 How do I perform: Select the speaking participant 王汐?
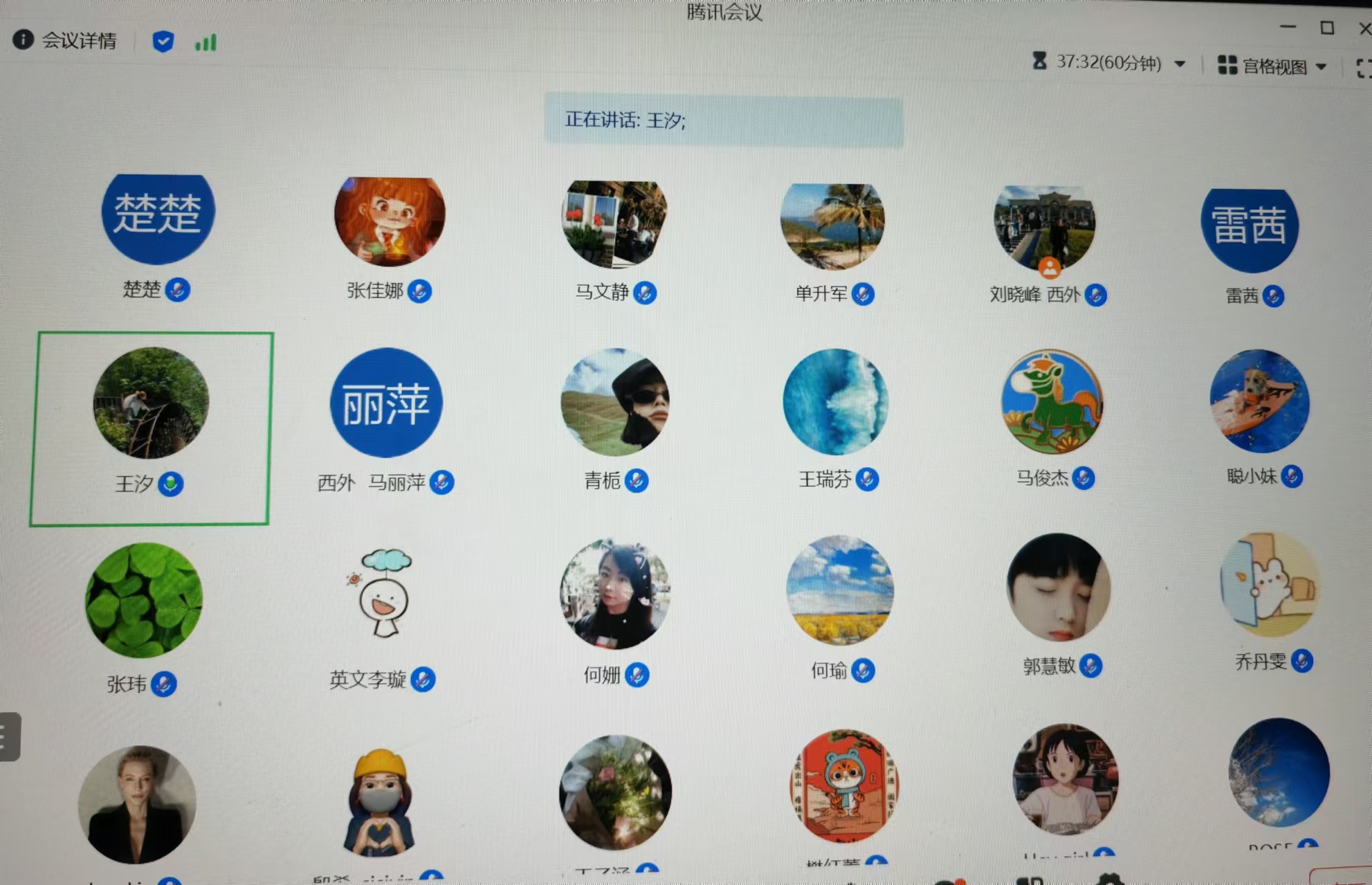point(151,403)
